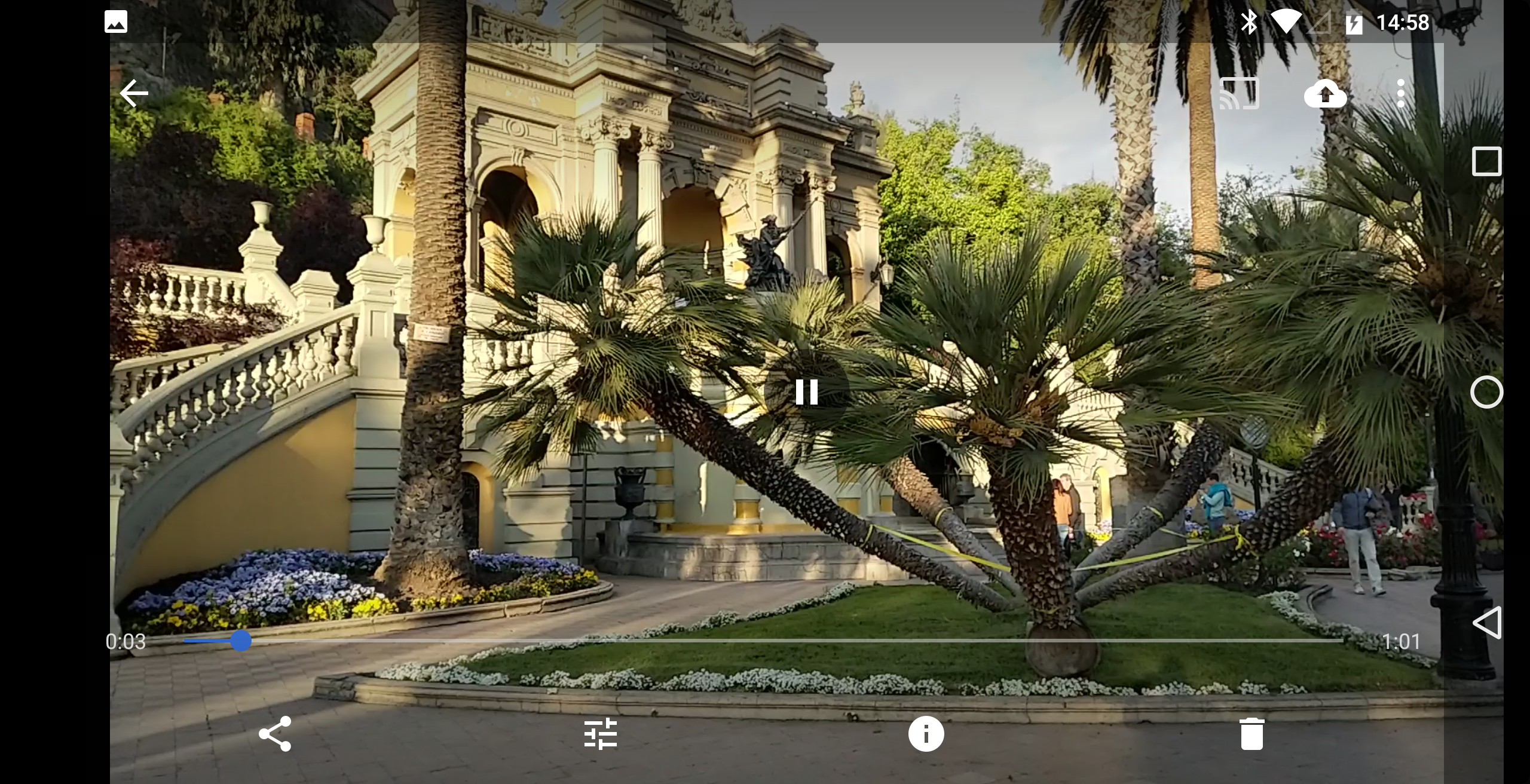
Task: Cast the video to another device
Action: coord(1239,93)
